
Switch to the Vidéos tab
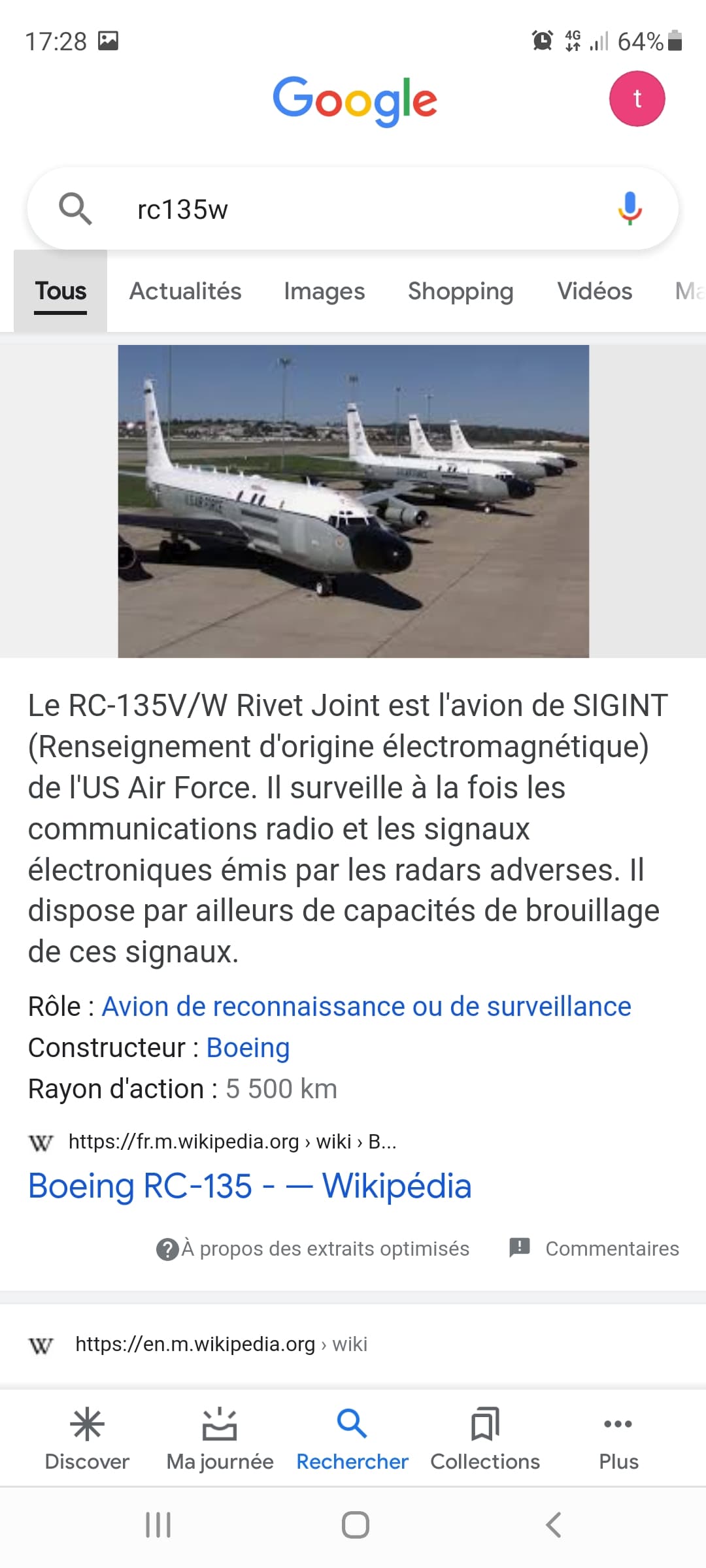coord(594,291)
